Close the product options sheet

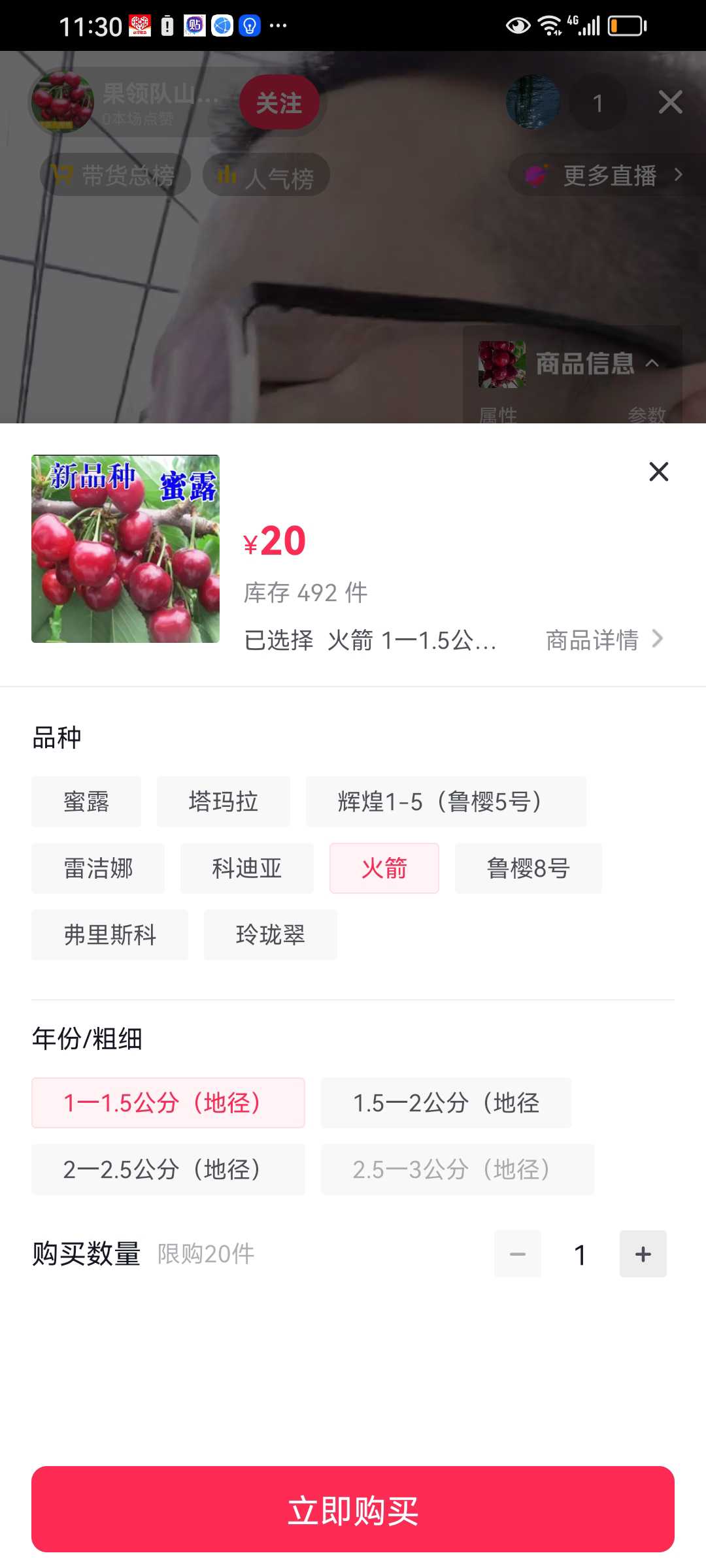[658, 472]
